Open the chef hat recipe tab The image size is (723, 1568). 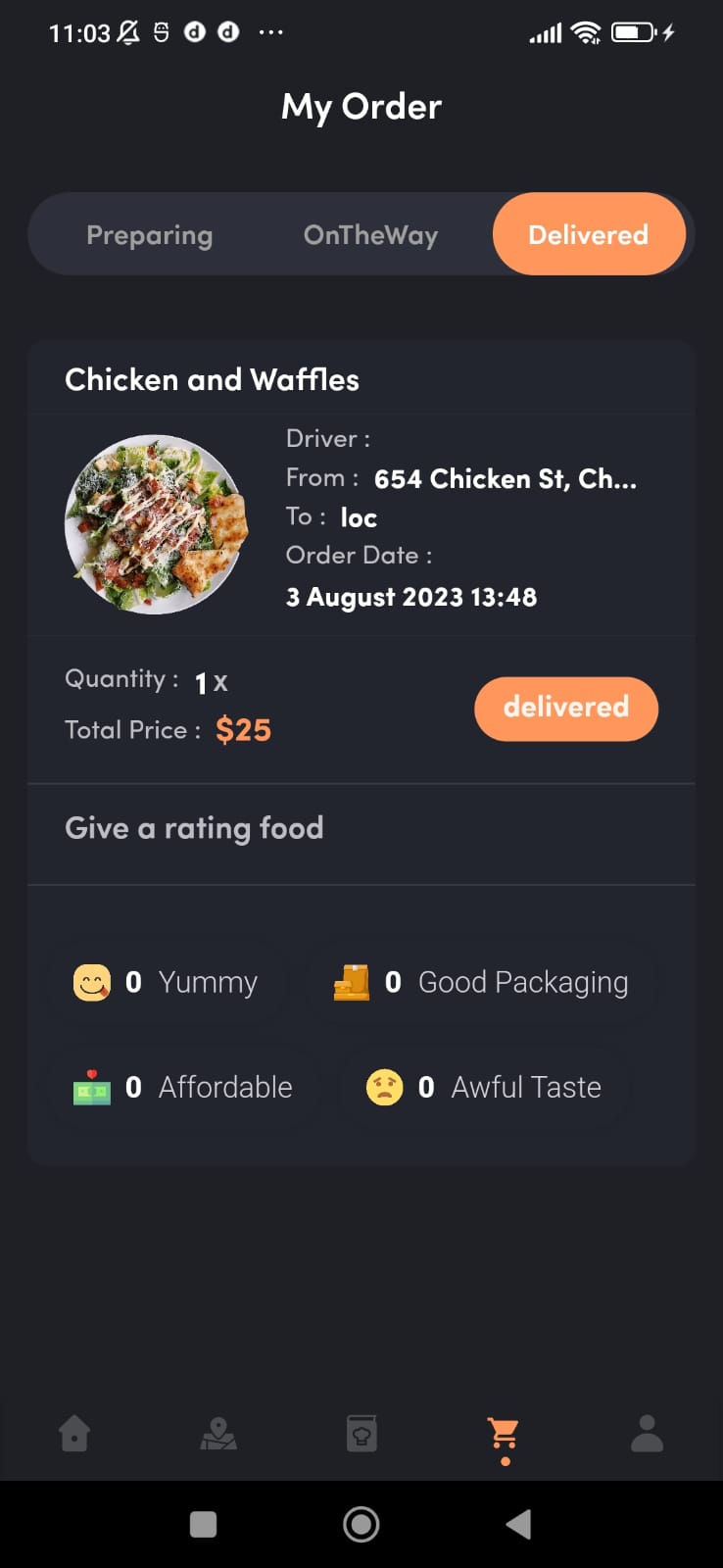coord(361,1435)
